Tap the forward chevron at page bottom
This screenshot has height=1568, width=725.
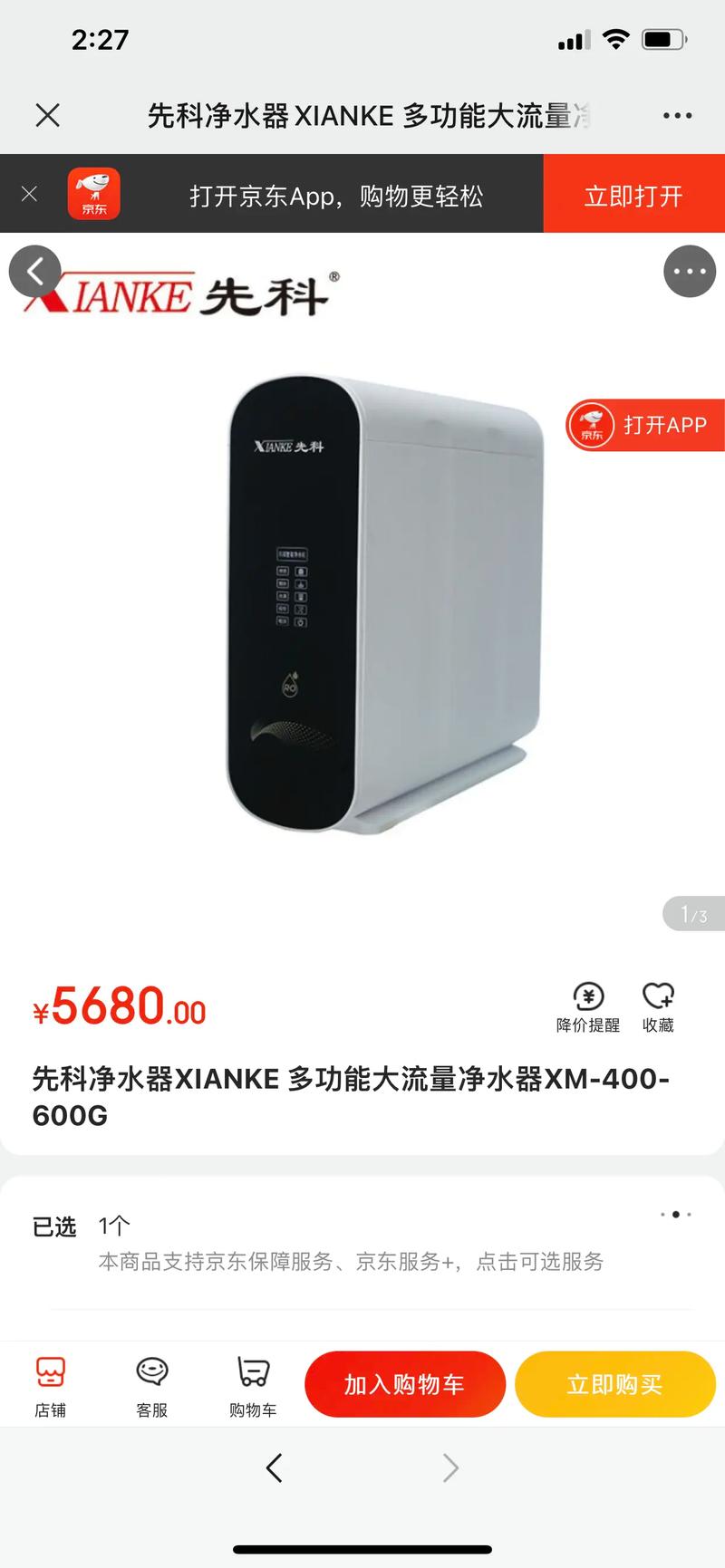pos(450,1467)
